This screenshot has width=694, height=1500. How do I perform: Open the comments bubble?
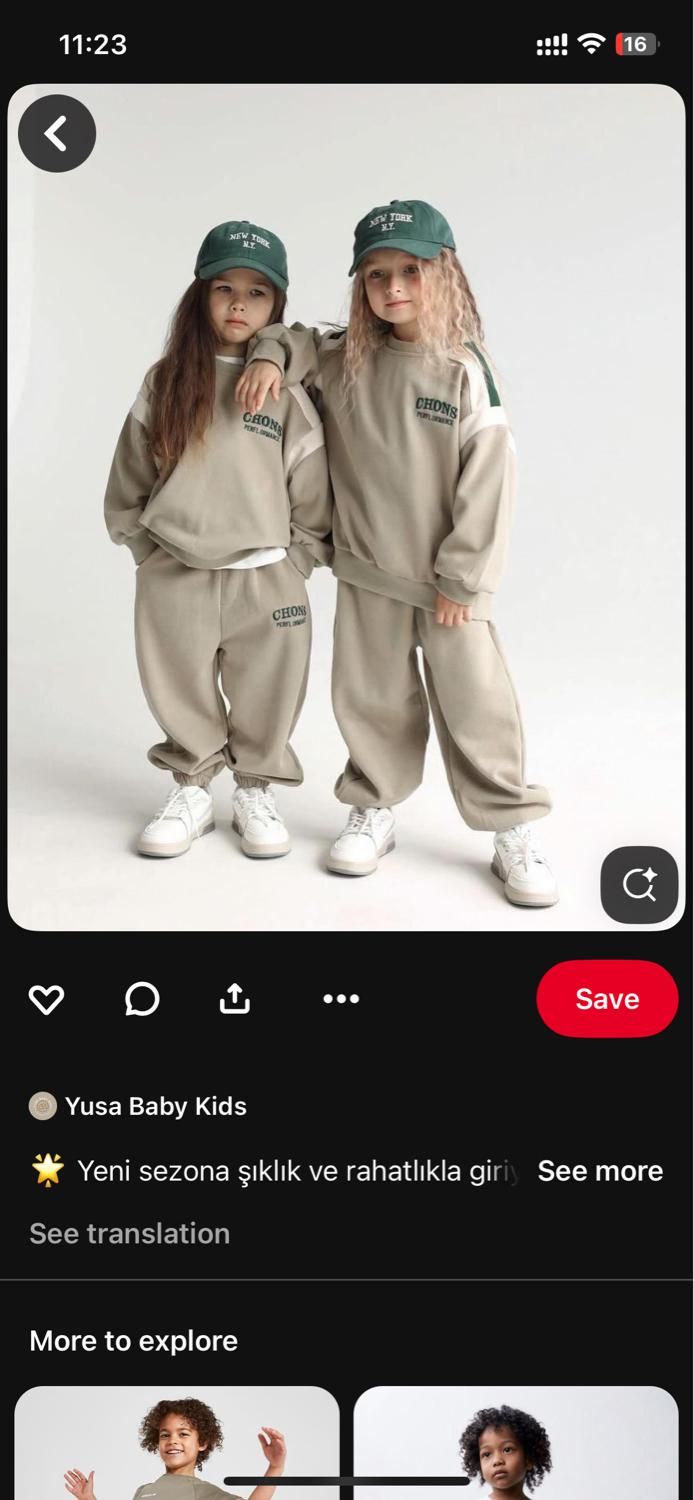point(142,999)
